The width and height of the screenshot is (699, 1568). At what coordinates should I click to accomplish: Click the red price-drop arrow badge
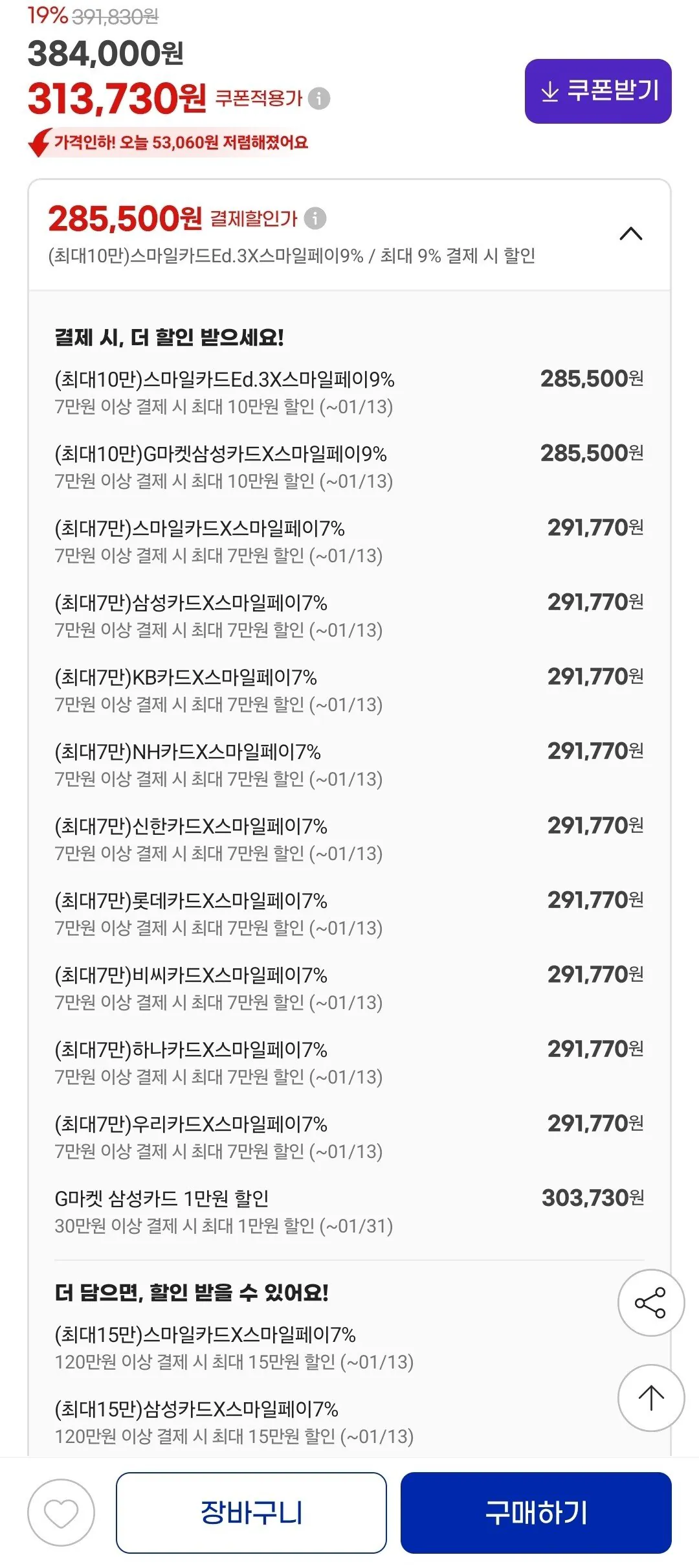[x=39, y=142]
